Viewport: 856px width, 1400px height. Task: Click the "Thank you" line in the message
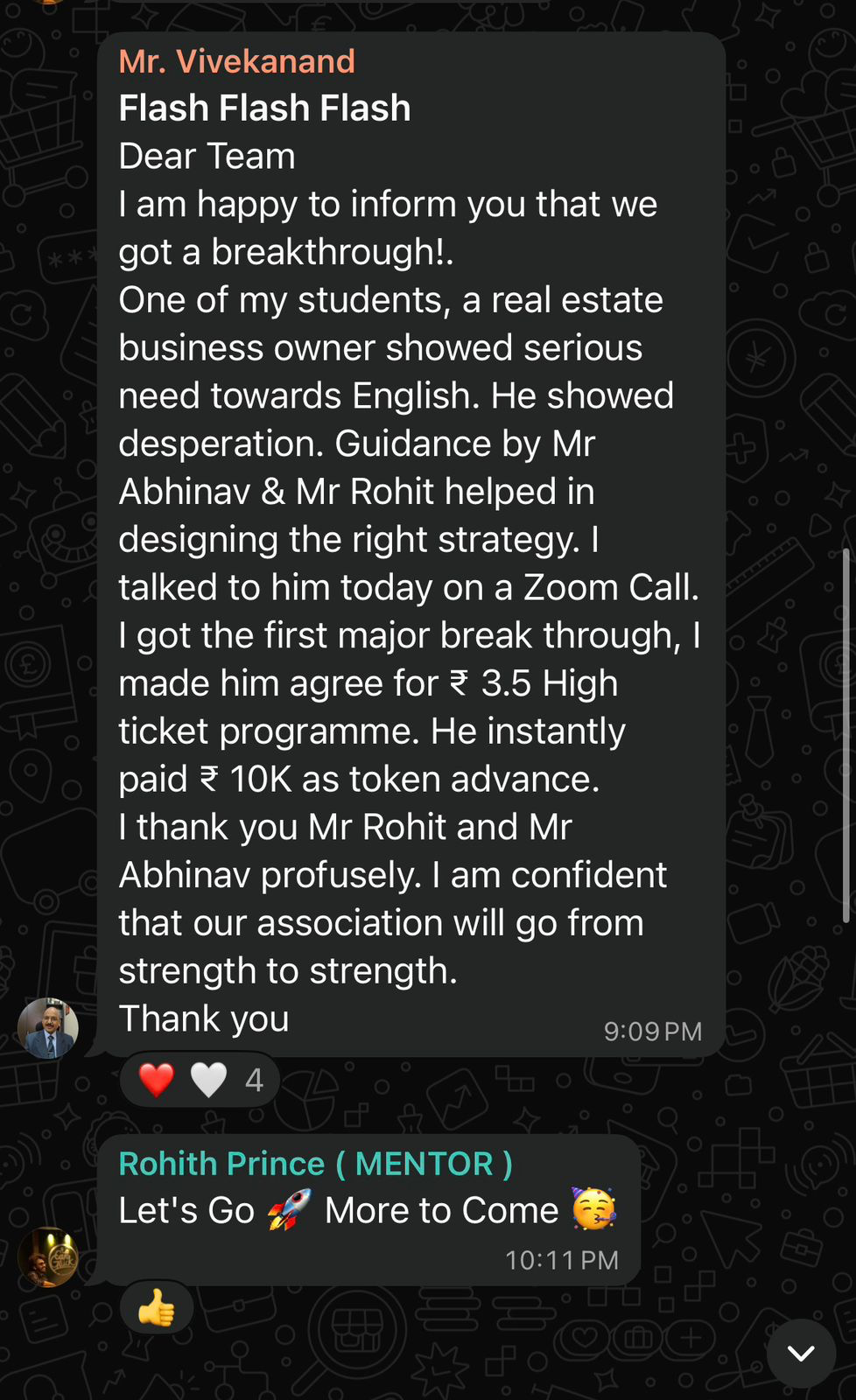tap(203, 1018)
